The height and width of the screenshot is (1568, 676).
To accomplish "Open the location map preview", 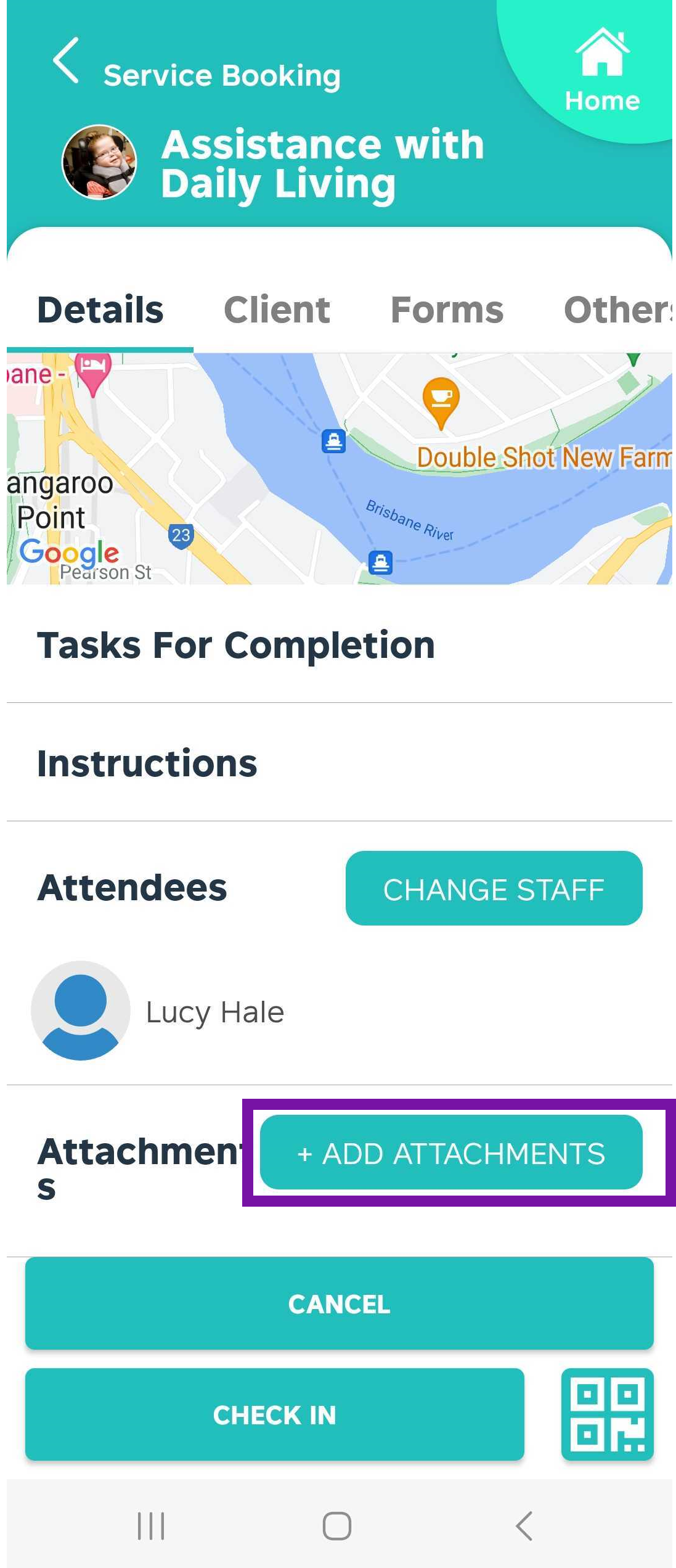I will click(x=339, y=469).
